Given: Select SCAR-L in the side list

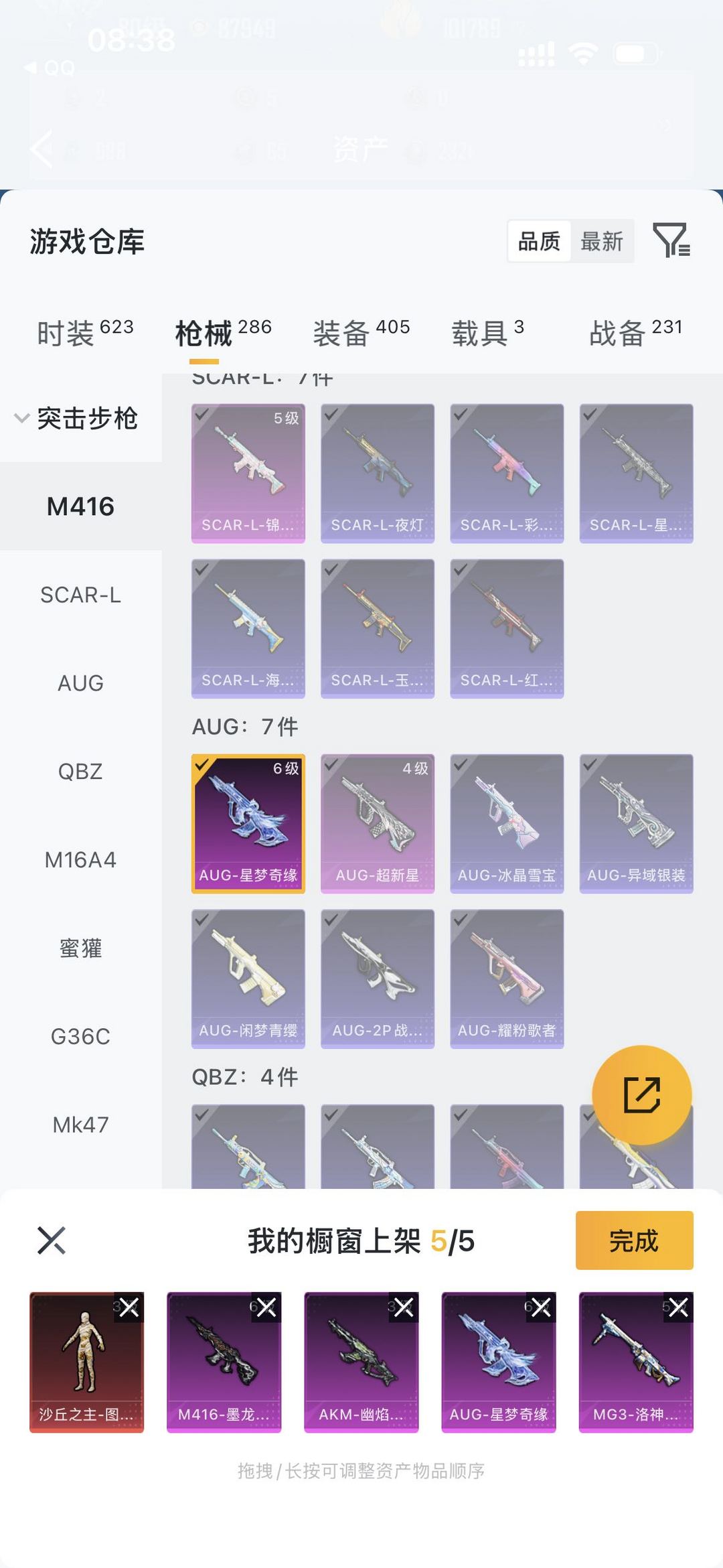Looking at the screenshot, I should pyautogui.click(x=80, y=595).
